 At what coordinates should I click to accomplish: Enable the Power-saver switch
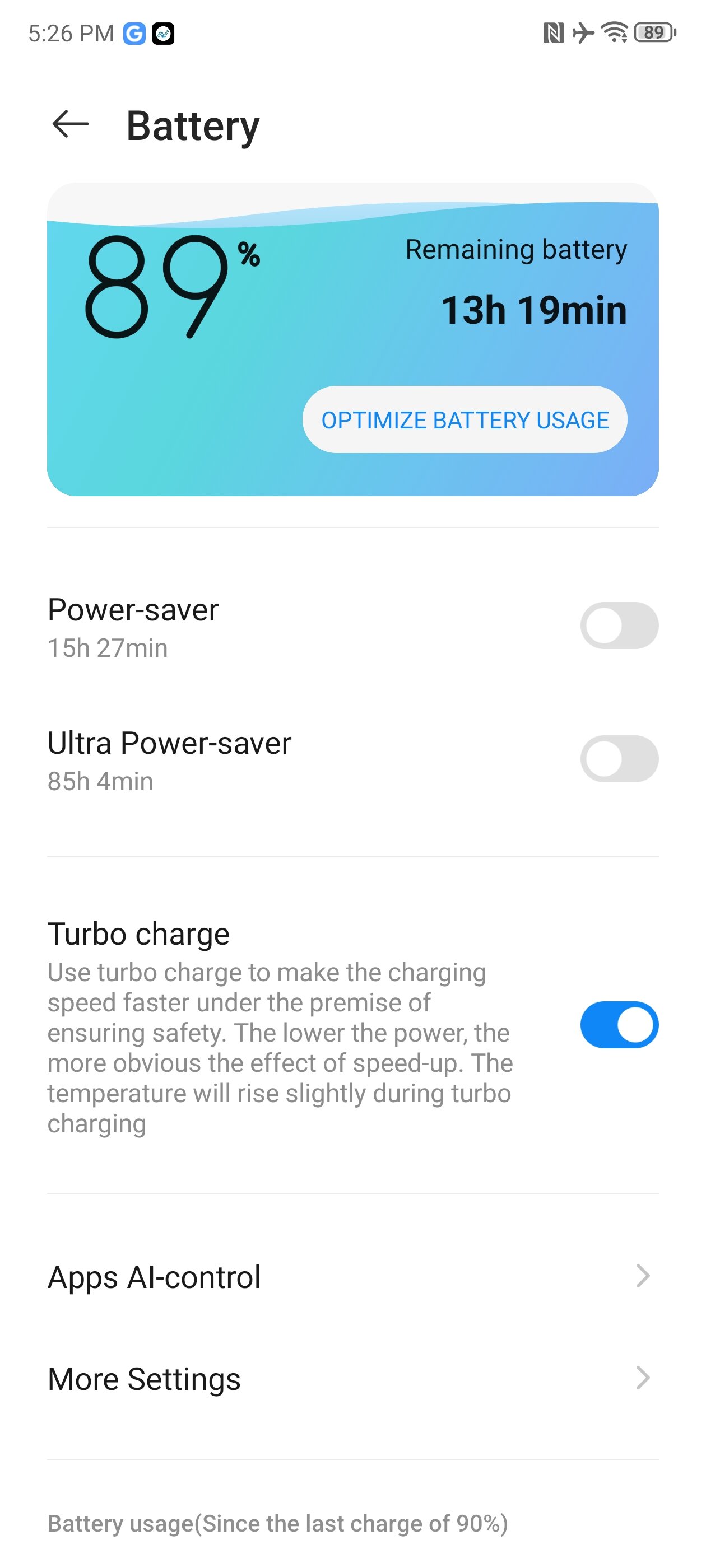click(619, 625)
